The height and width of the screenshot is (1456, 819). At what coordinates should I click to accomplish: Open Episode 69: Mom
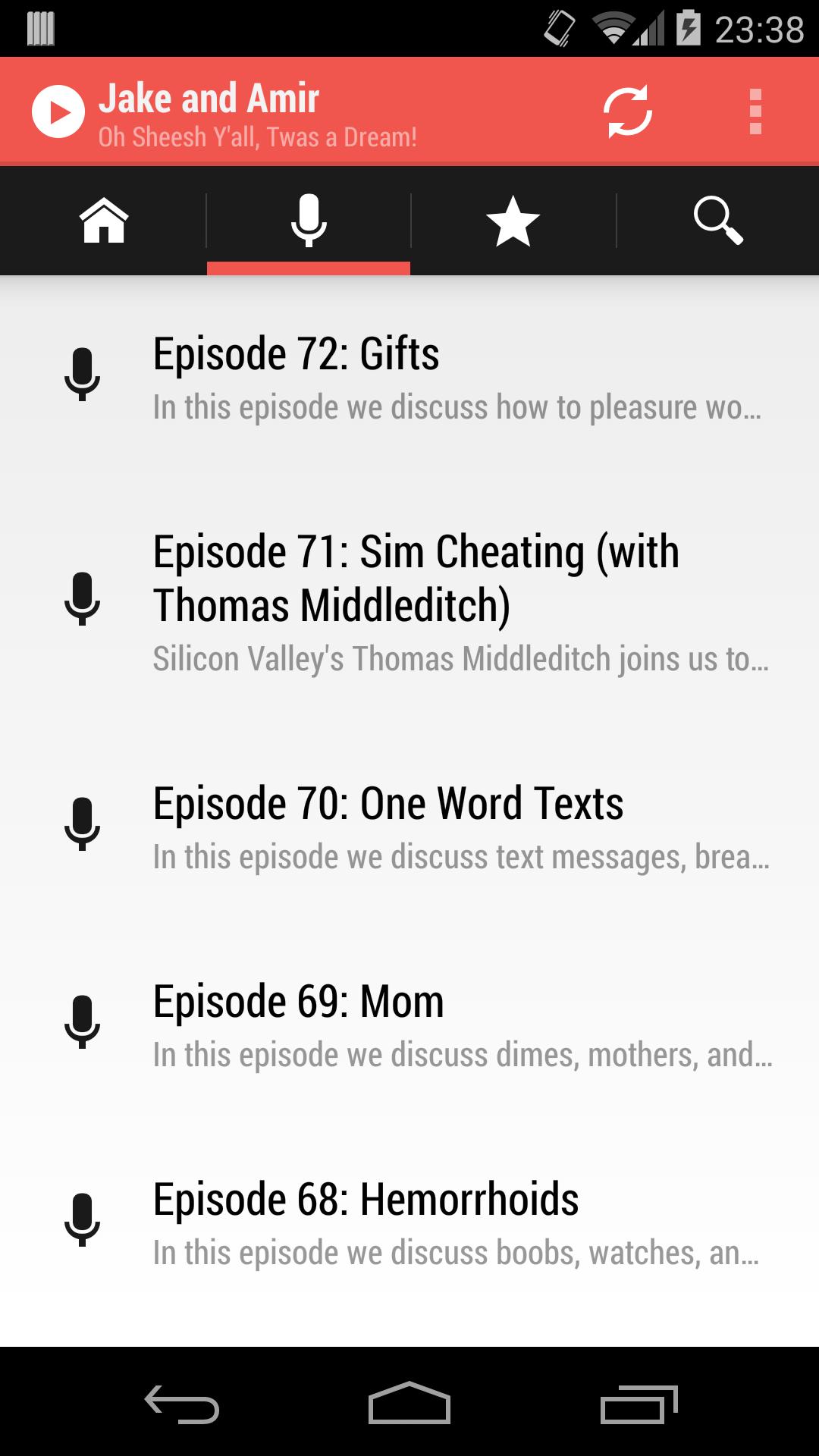coord(409,1025)
